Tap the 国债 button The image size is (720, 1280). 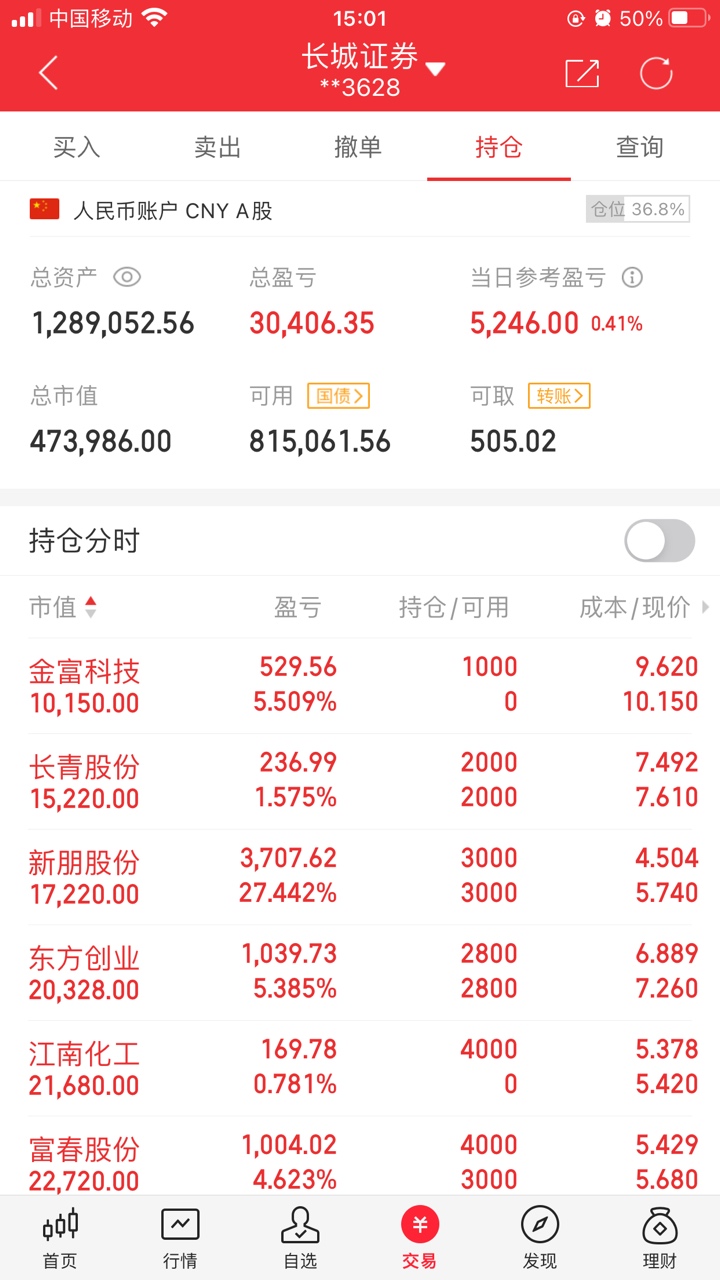338,396
